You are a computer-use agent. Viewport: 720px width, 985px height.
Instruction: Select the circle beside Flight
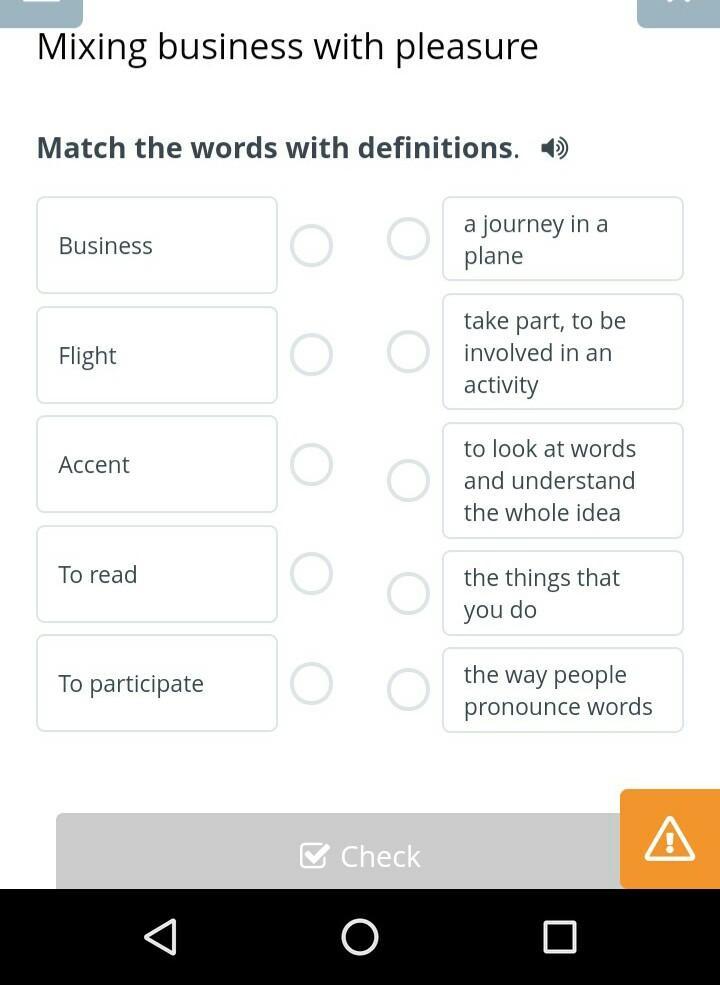click(312, 354)
